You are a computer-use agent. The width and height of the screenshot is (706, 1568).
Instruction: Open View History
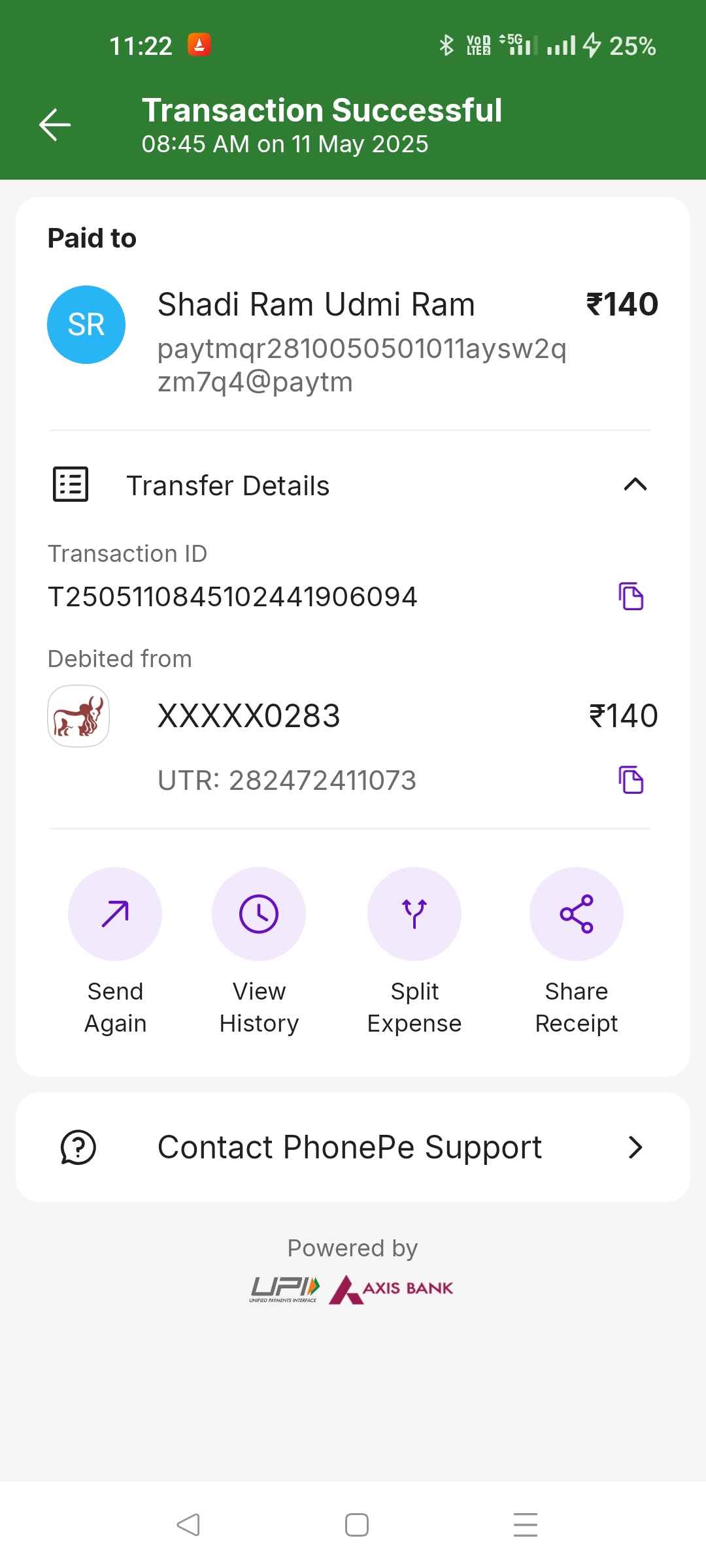[x=259, y=953]
